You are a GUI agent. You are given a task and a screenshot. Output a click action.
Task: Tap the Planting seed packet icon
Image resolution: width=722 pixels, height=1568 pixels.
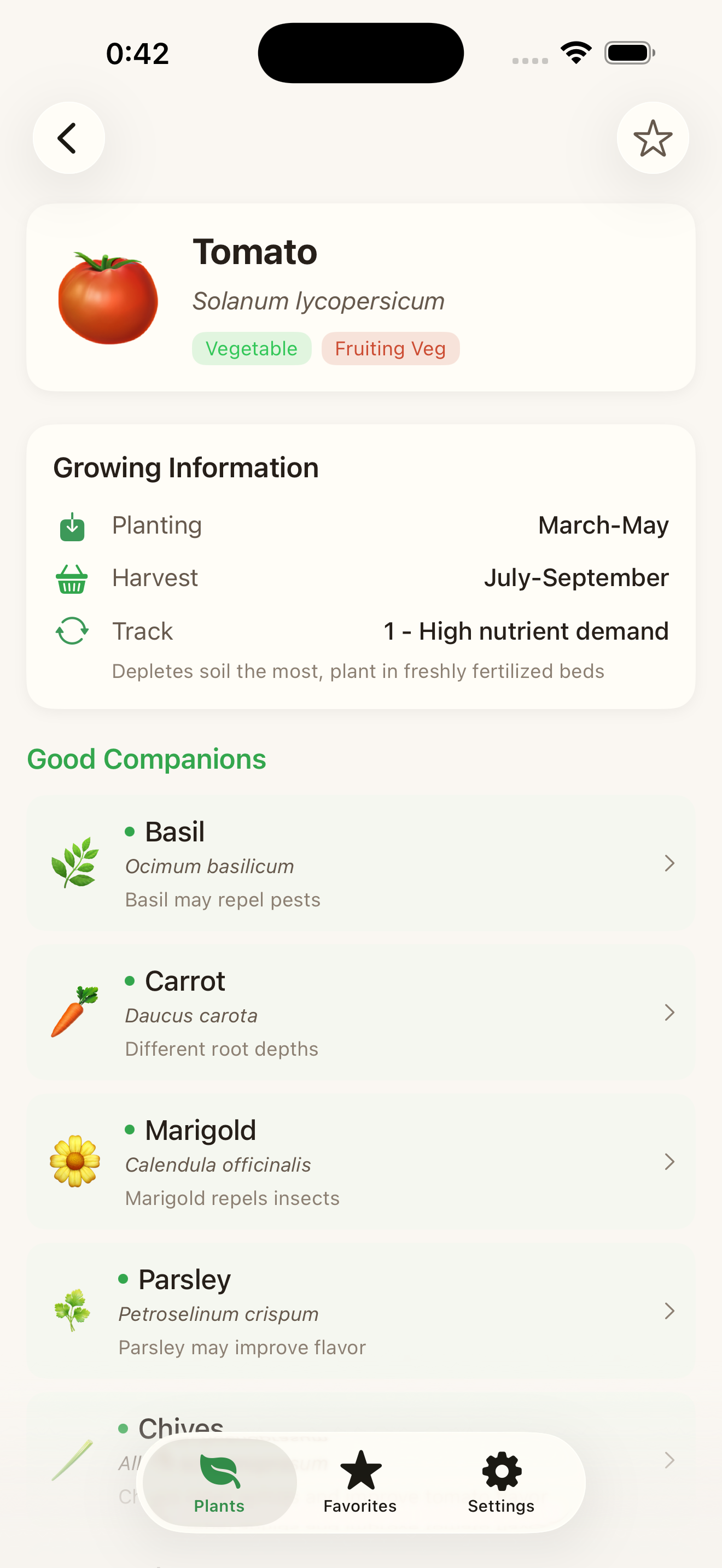[71, 526]
